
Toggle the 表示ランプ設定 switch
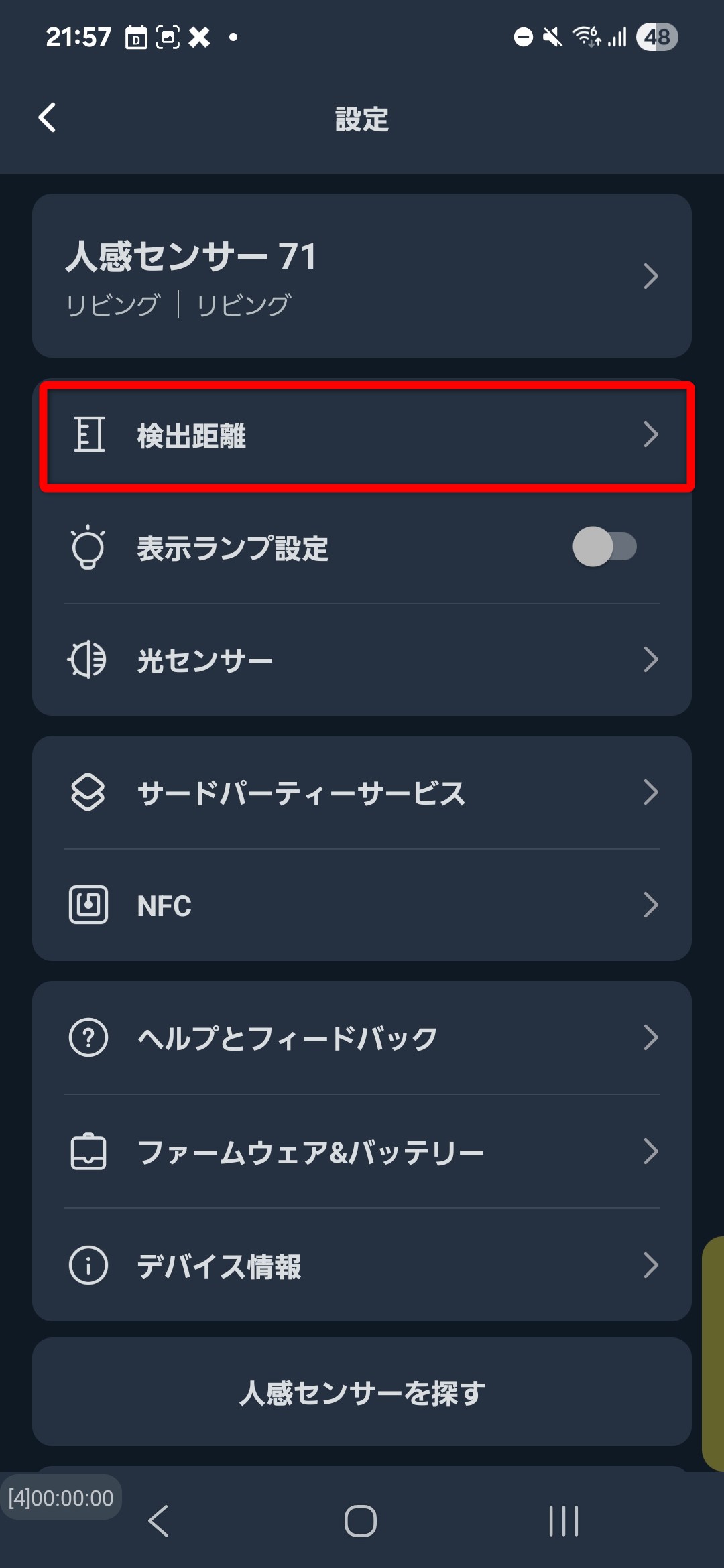point(604,547)
